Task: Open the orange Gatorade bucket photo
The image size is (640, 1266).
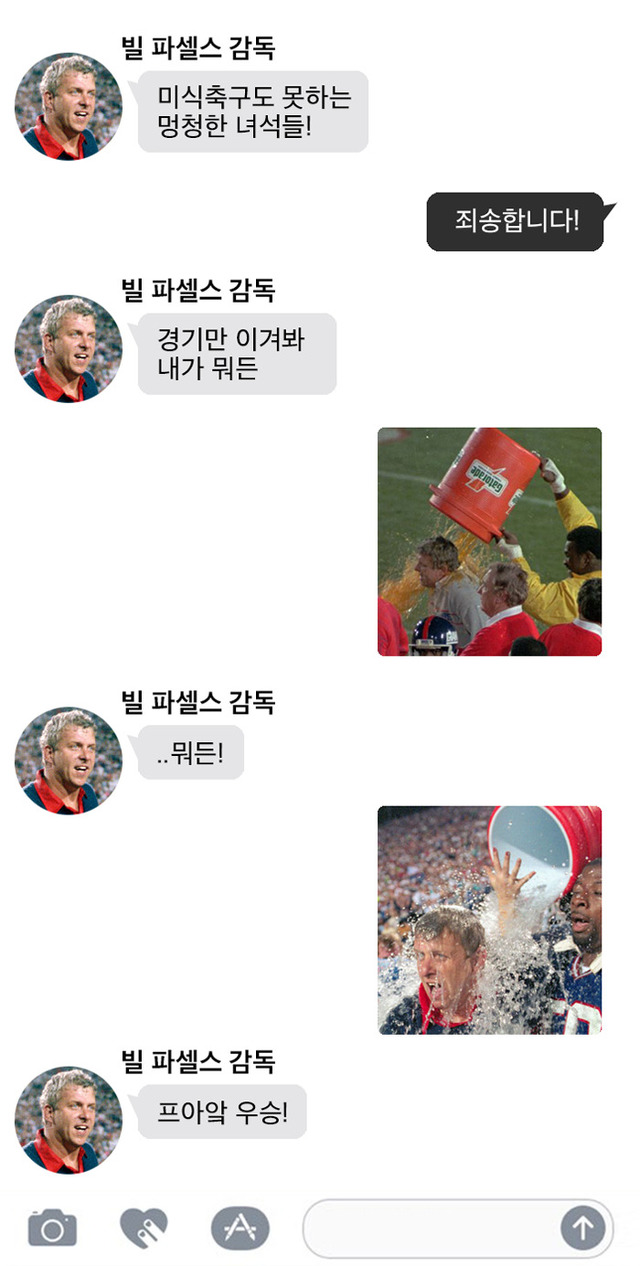Action: pos(490,542)
